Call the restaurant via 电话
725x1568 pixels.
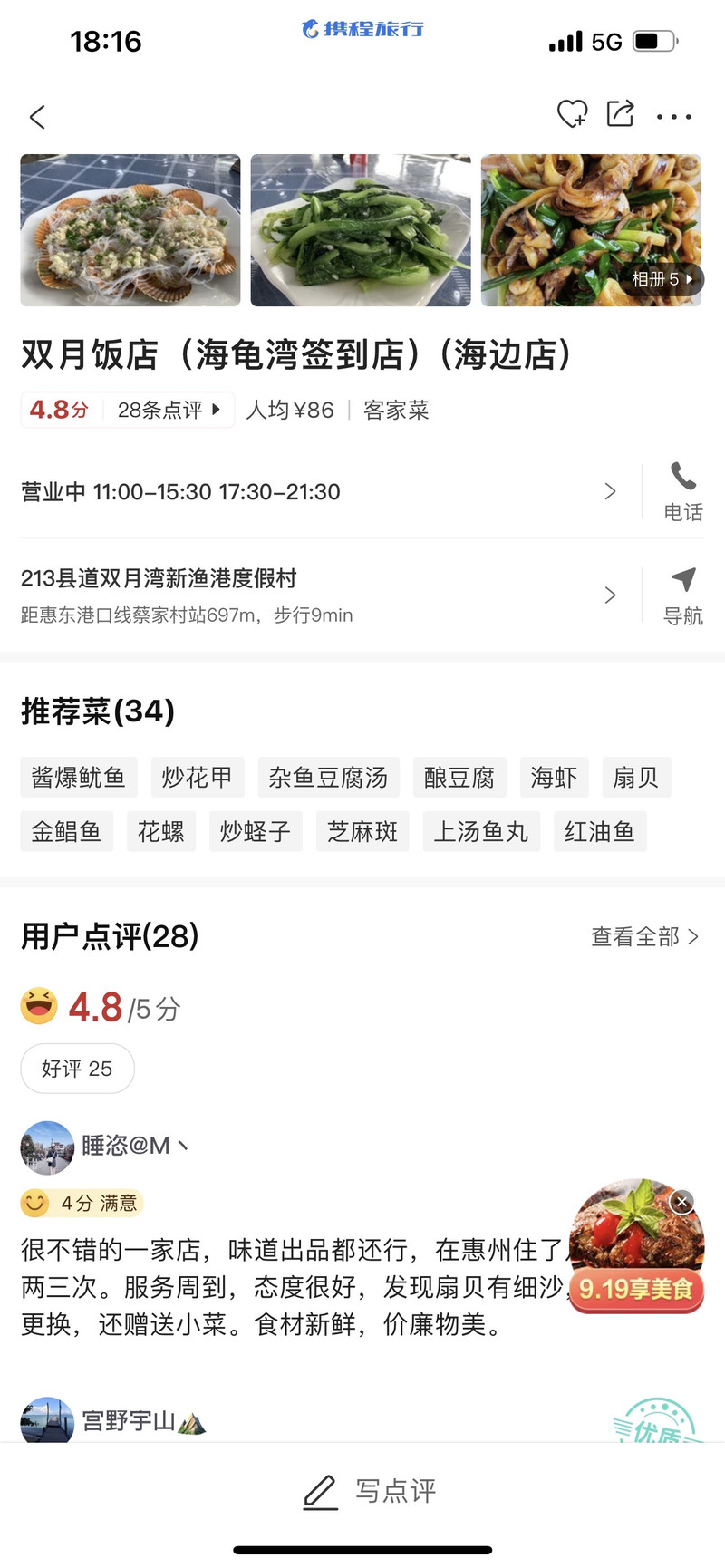683,492
